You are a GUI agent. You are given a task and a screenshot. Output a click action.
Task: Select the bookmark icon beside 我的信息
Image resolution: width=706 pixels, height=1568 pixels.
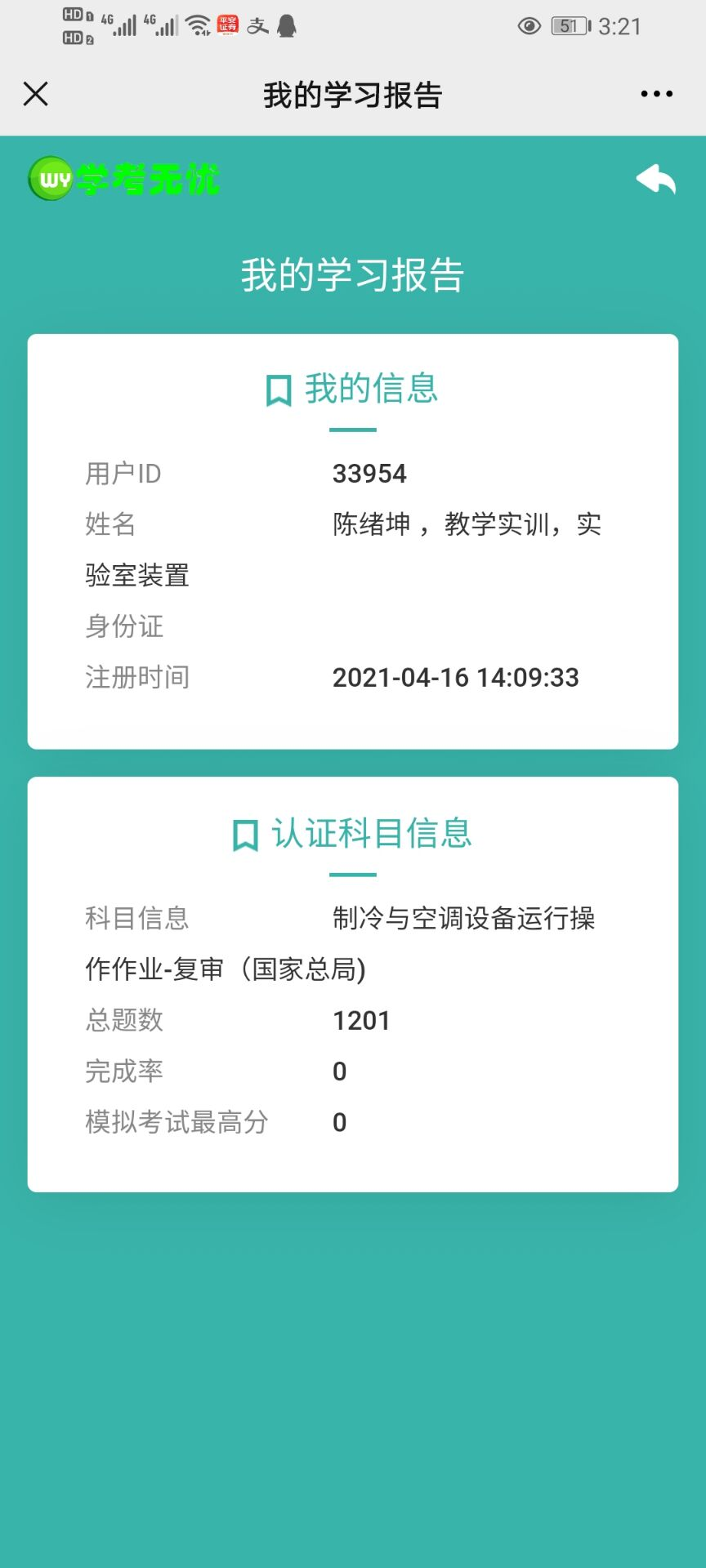[279, 390]
